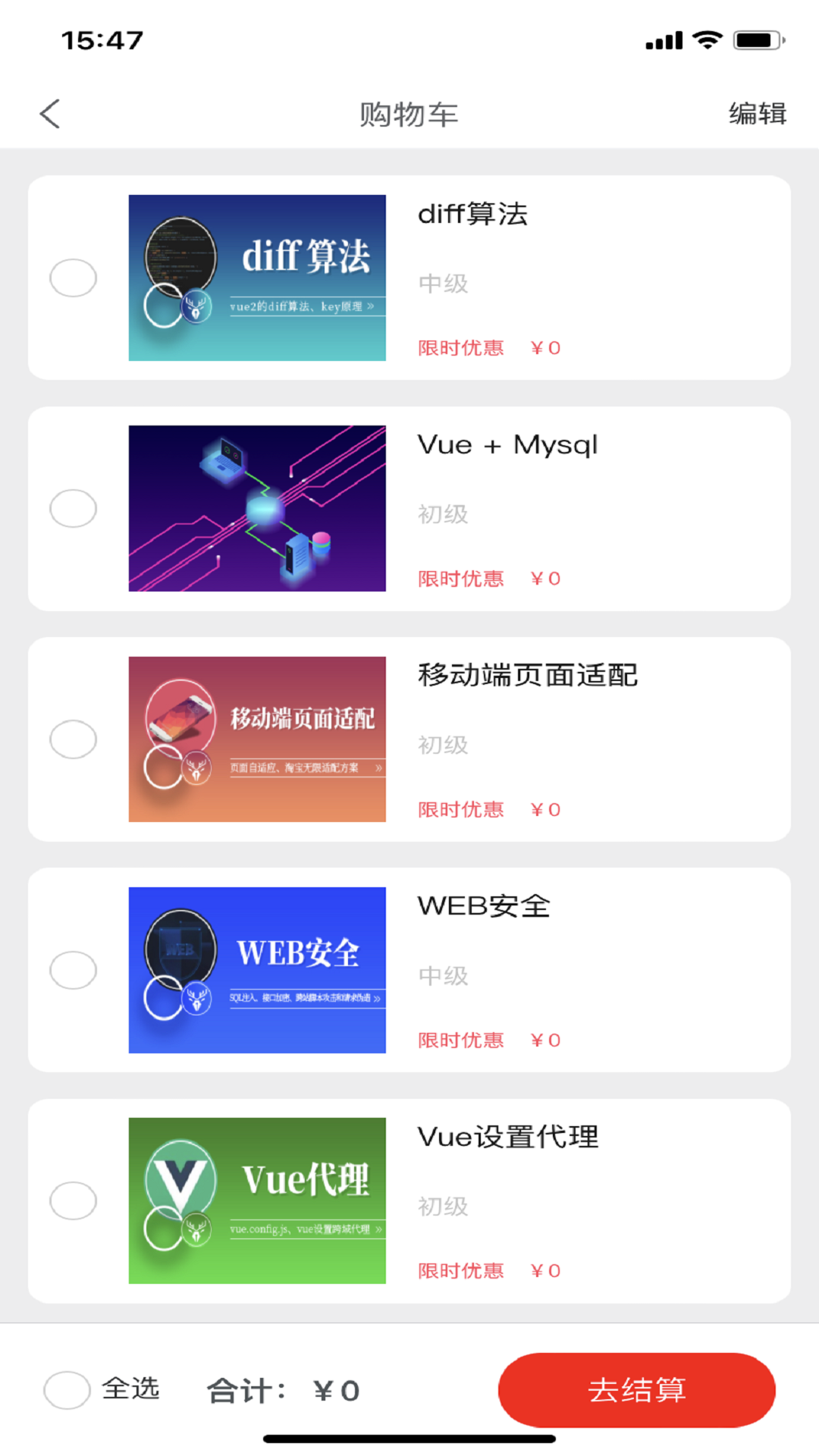Open the diff算法 course title link
The image size is (819, 1456).
point(474,215)
